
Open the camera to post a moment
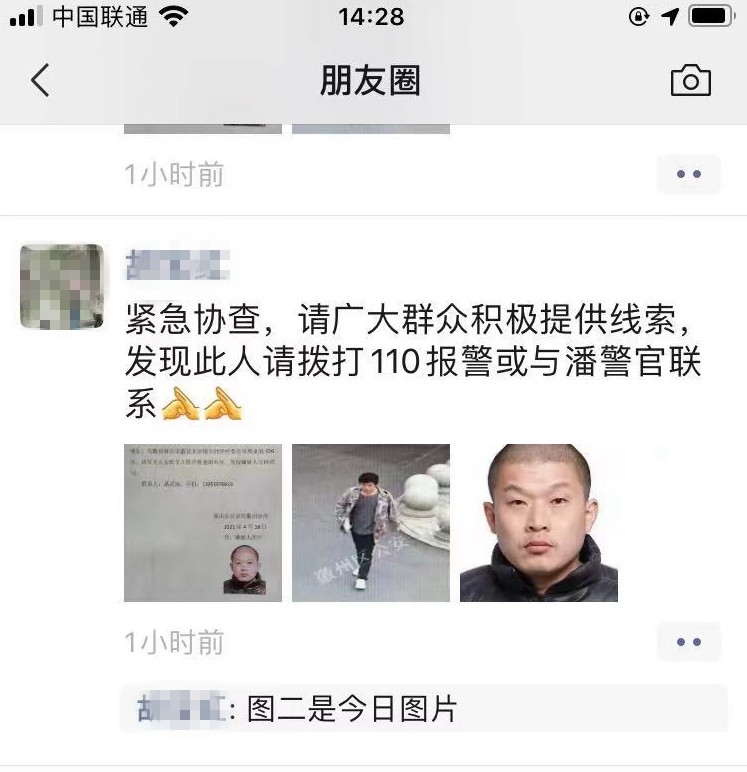(690, 80)
